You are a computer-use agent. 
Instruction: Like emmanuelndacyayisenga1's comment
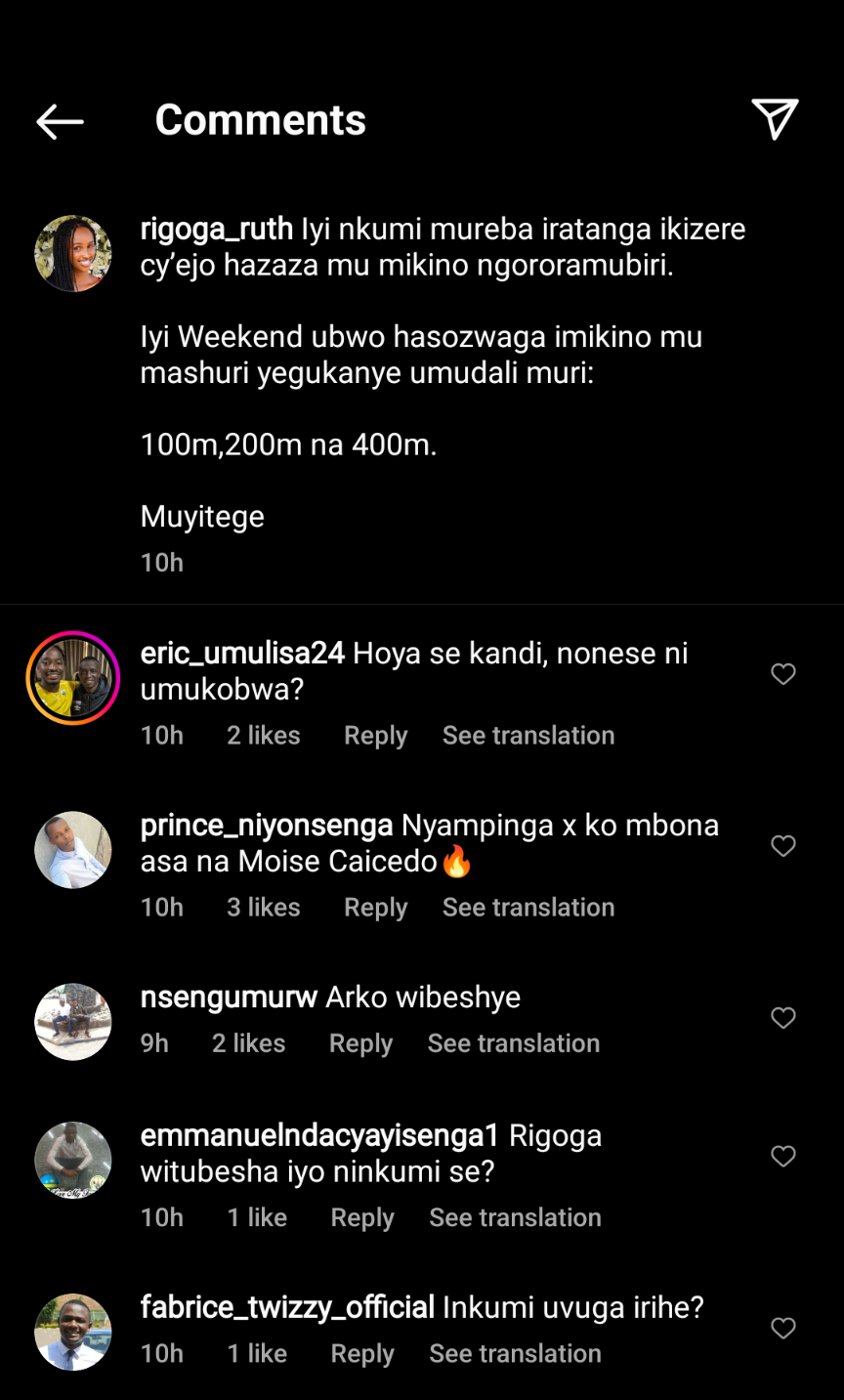(783, 1157)
